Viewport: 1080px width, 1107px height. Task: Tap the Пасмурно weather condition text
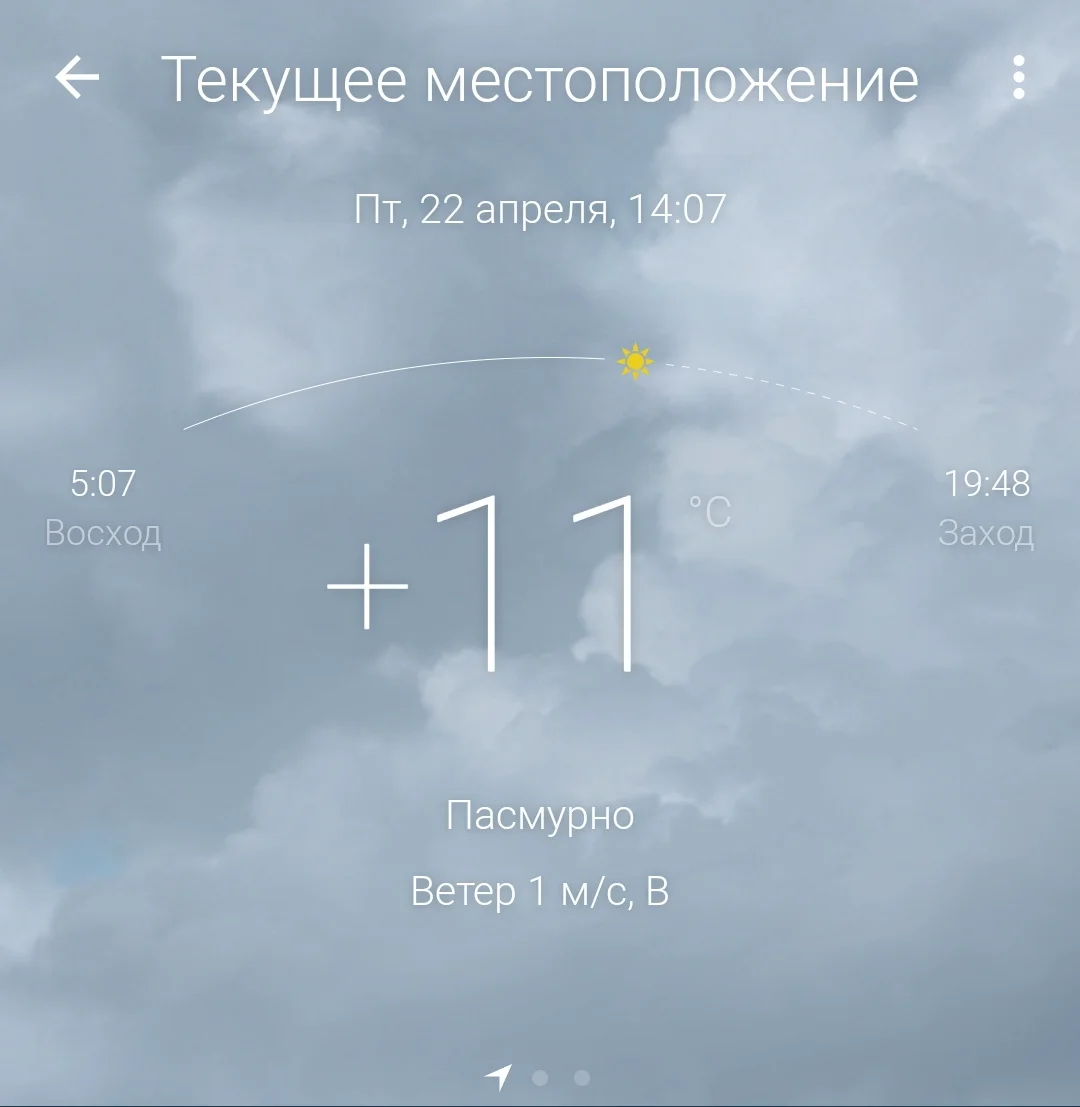(540, 816)
